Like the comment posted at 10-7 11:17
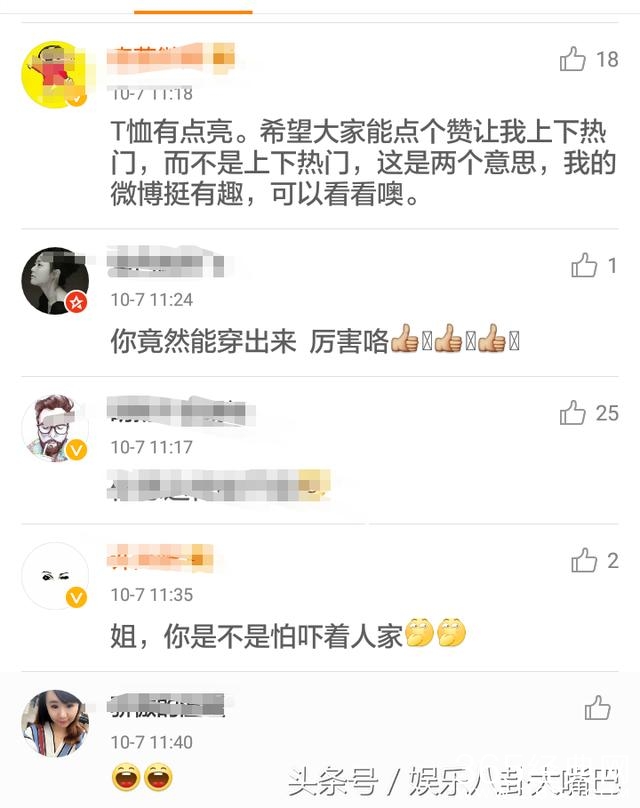 tap(573, 412)
